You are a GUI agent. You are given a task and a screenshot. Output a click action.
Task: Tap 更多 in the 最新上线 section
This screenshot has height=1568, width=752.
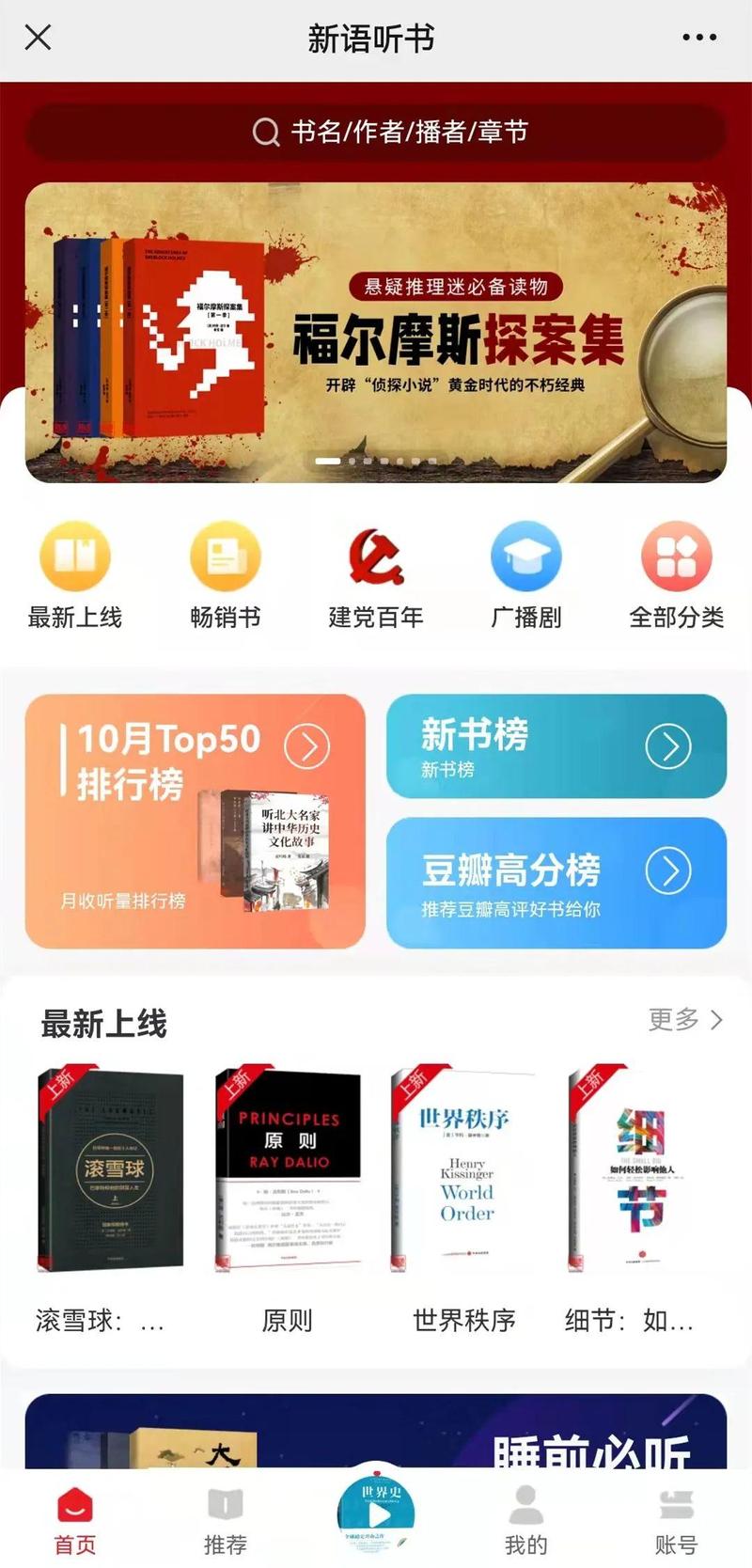685,1019
